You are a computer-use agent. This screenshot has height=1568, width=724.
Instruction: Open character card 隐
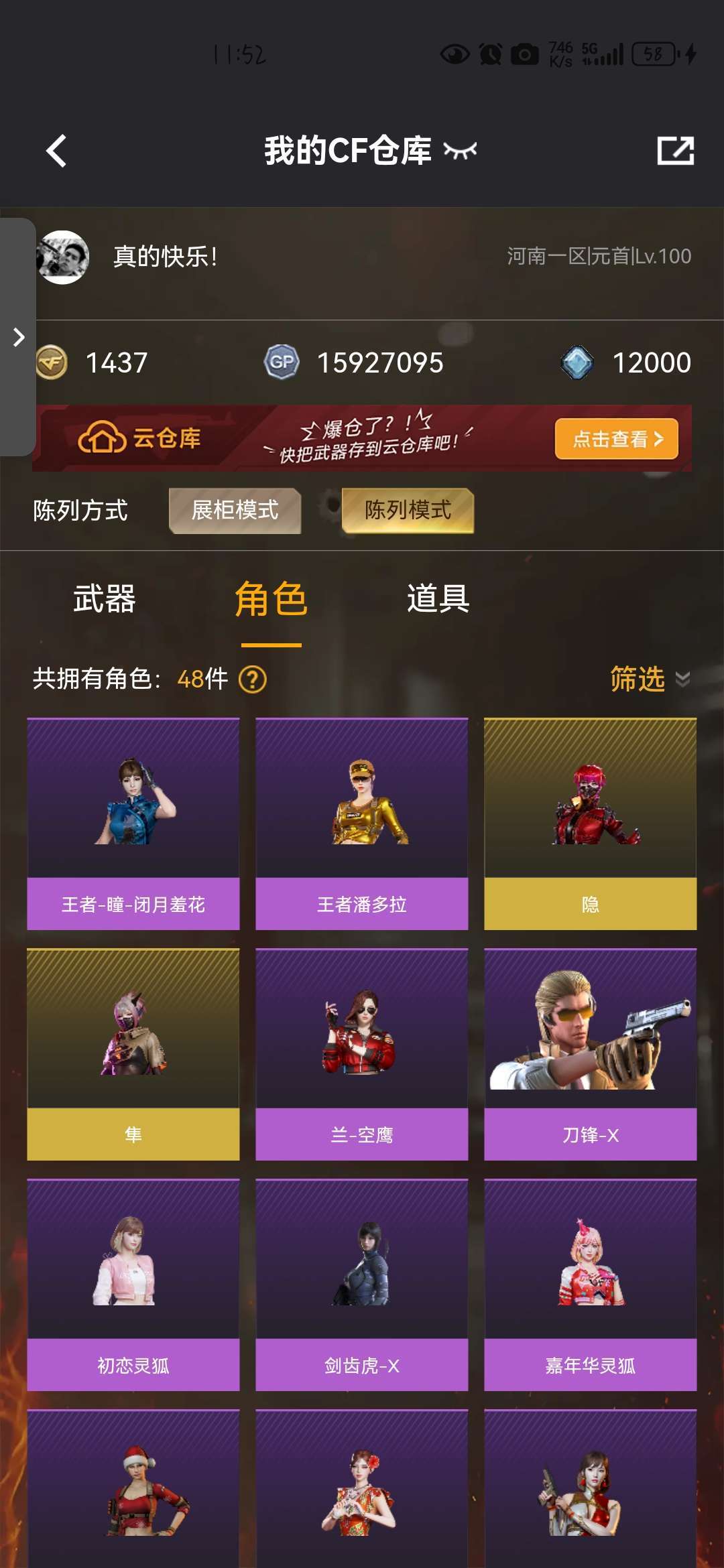click(x=590, y=824)
